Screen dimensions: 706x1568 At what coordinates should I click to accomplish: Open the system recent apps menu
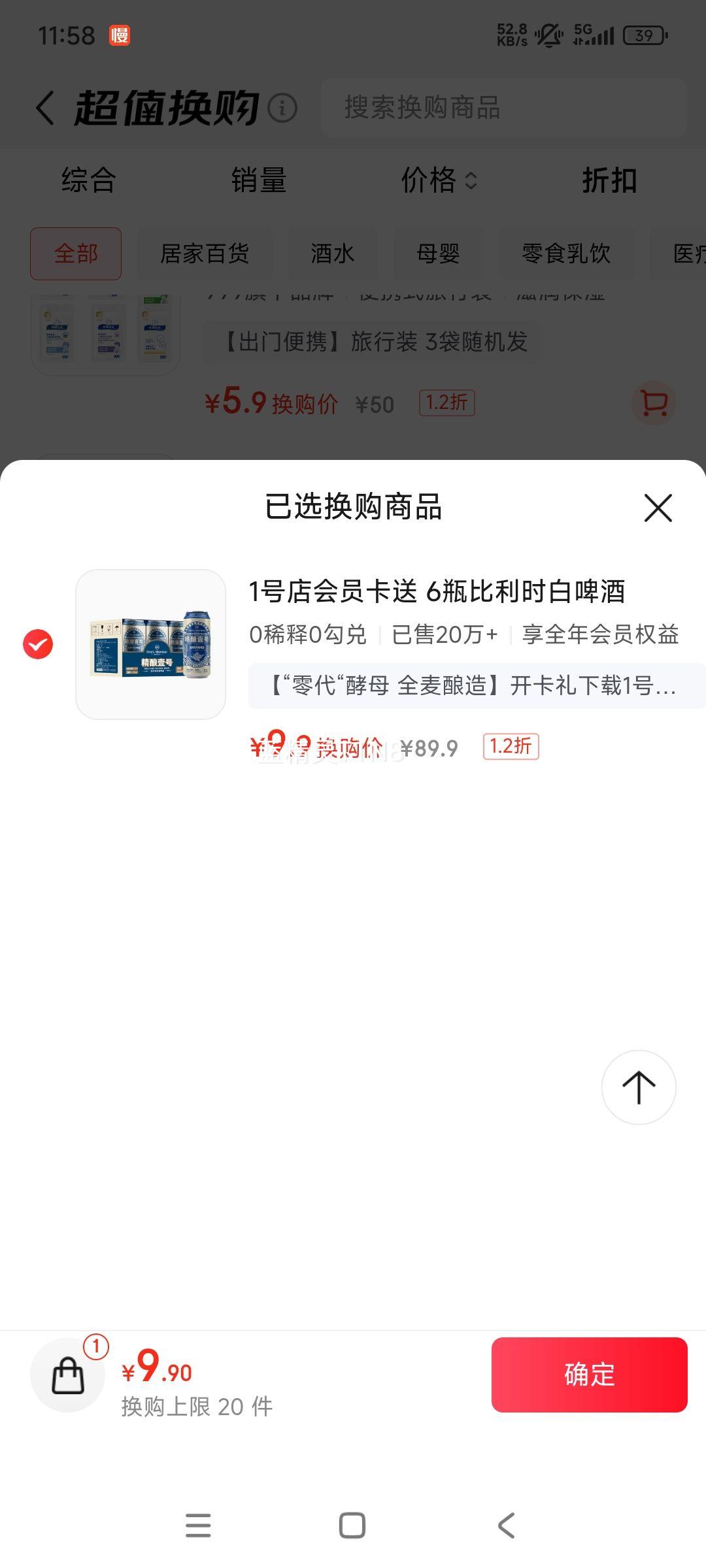tap(198, 1526)
